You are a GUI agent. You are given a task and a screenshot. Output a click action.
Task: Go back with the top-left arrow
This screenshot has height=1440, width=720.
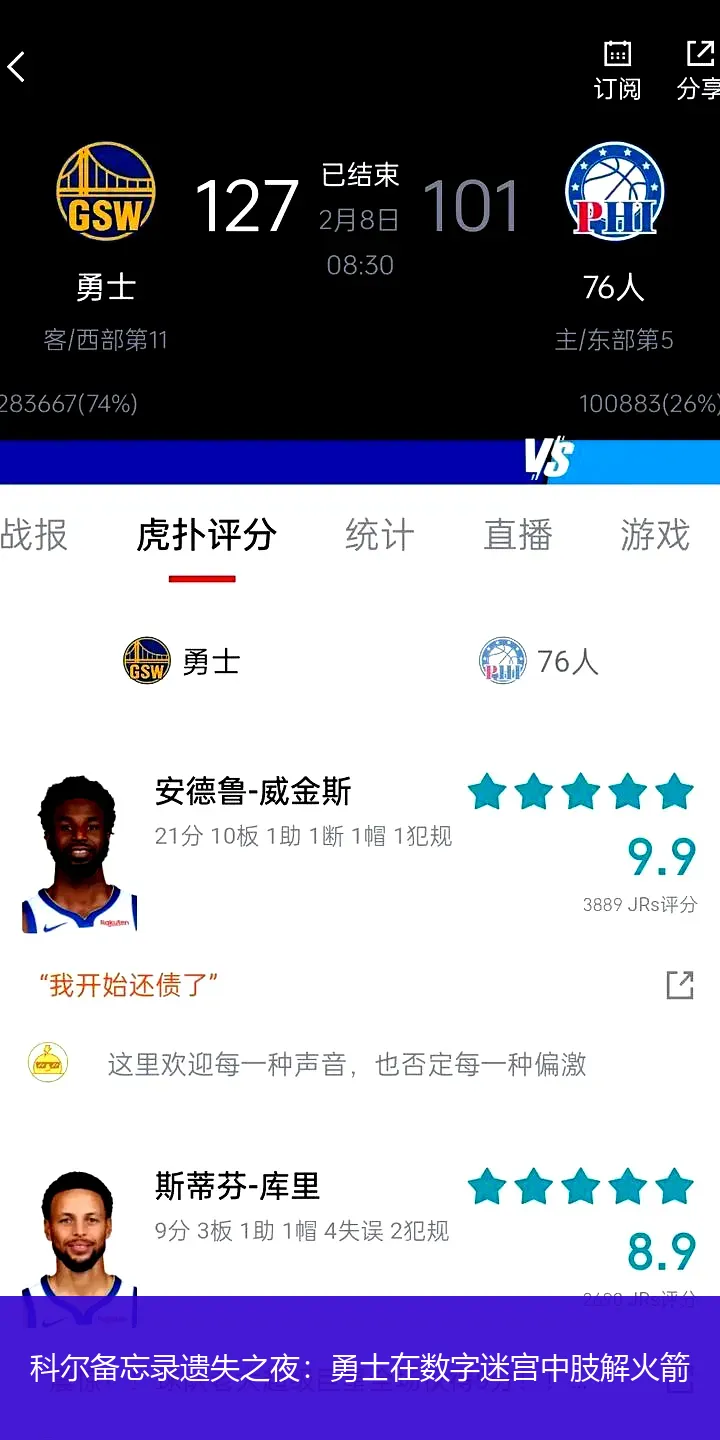pos(17,68)
